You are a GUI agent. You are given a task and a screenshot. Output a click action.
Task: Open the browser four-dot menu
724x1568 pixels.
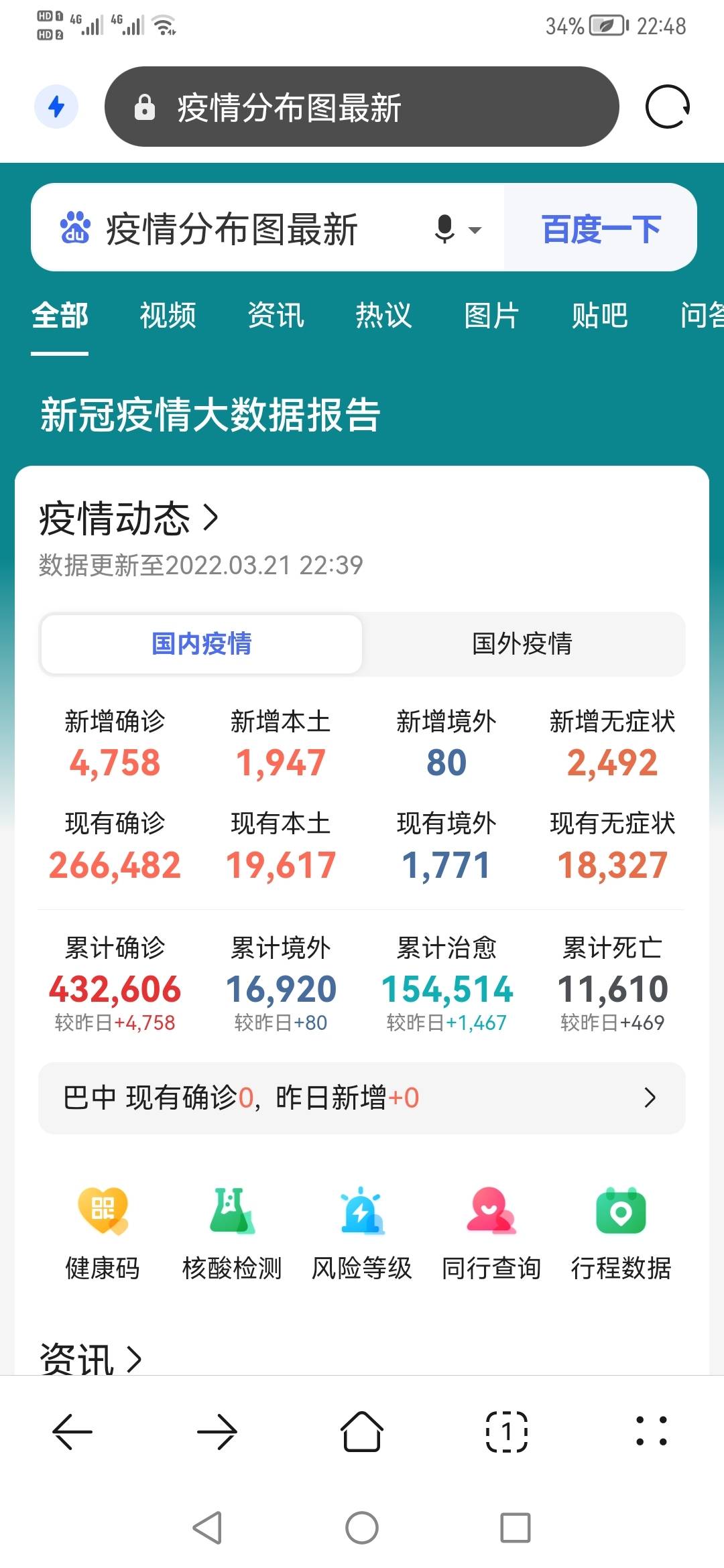(x=652, y=1431)
